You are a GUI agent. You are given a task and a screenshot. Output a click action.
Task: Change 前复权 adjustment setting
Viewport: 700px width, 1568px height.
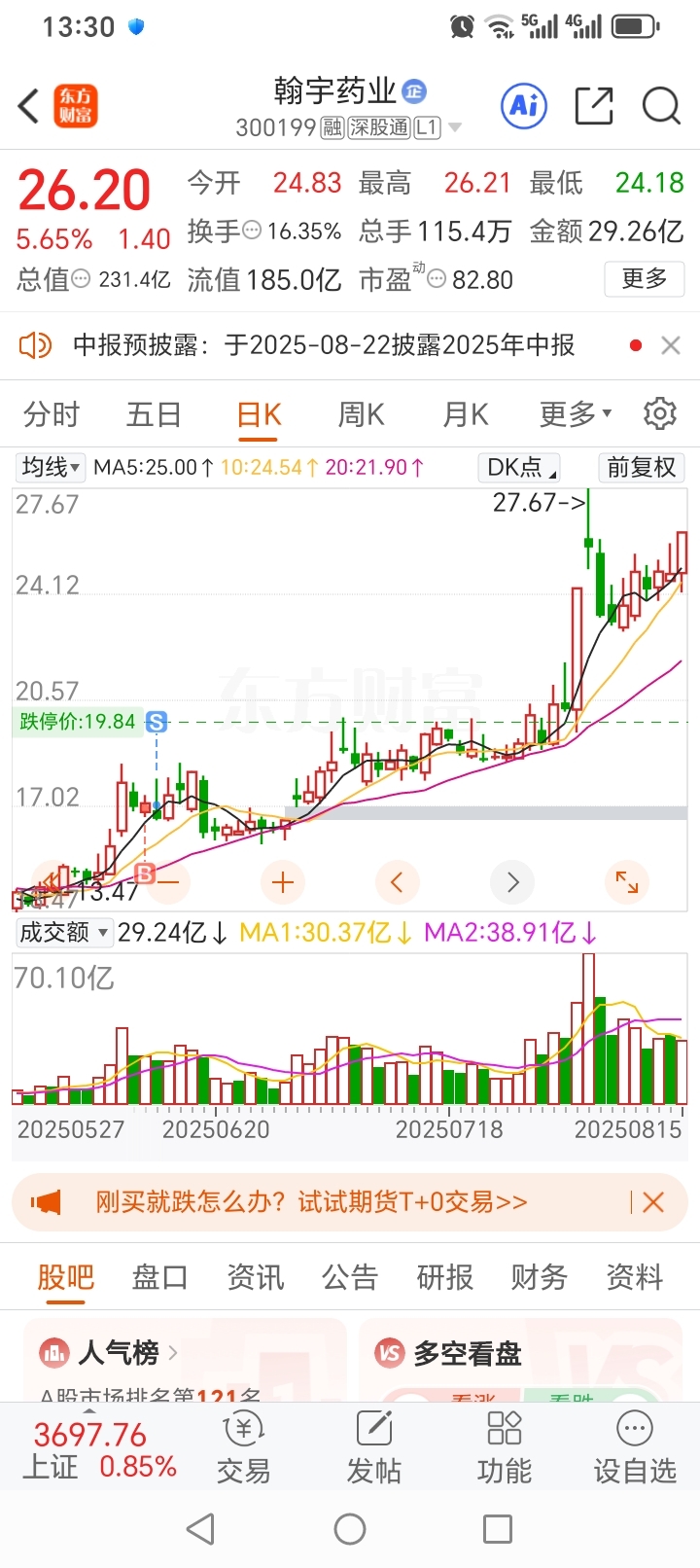(642, 467)
